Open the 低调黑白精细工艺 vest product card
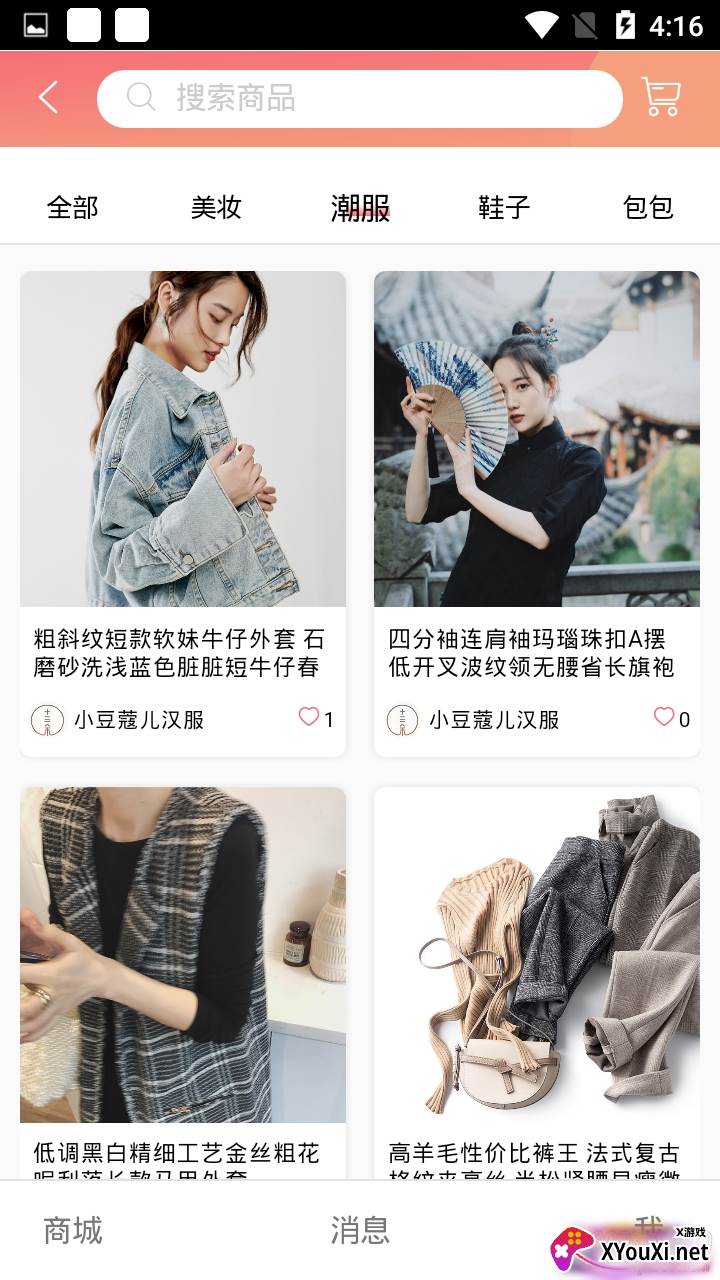 pos(183,955)
